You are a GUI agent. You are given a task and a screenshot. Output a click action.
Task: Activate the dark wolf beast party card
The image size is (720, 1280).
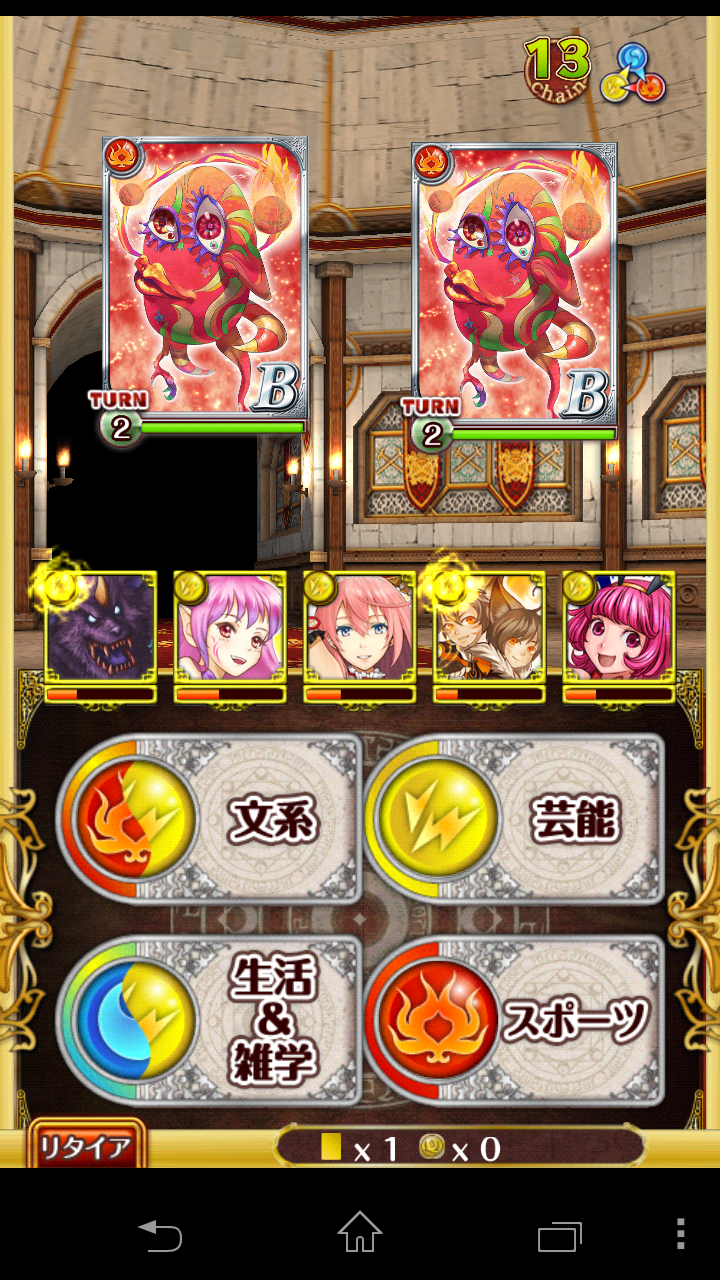100,628
